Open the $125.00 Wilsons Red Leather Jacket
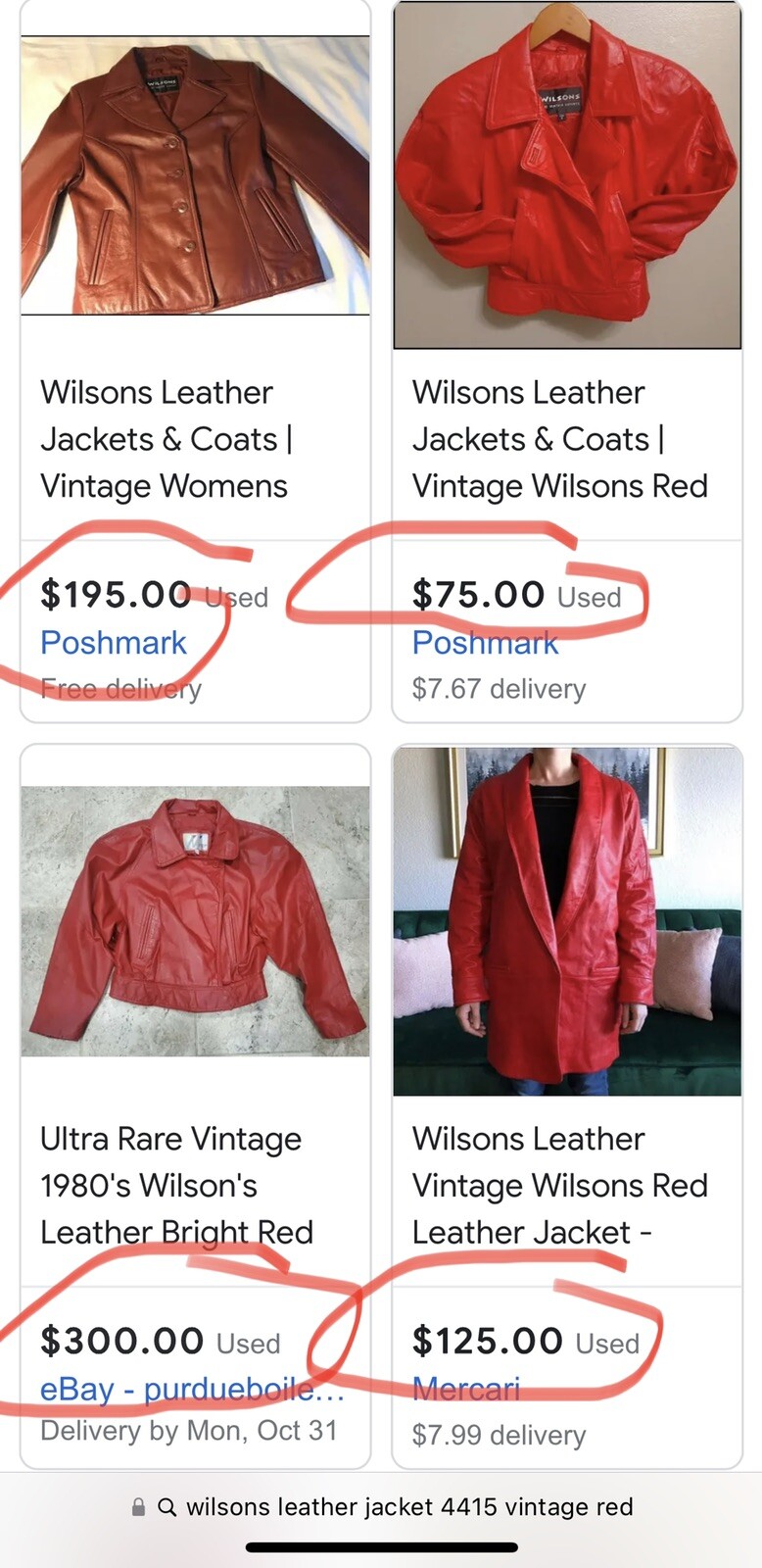This screenshot has width=762, height=1568. [x=559, y=1185]
